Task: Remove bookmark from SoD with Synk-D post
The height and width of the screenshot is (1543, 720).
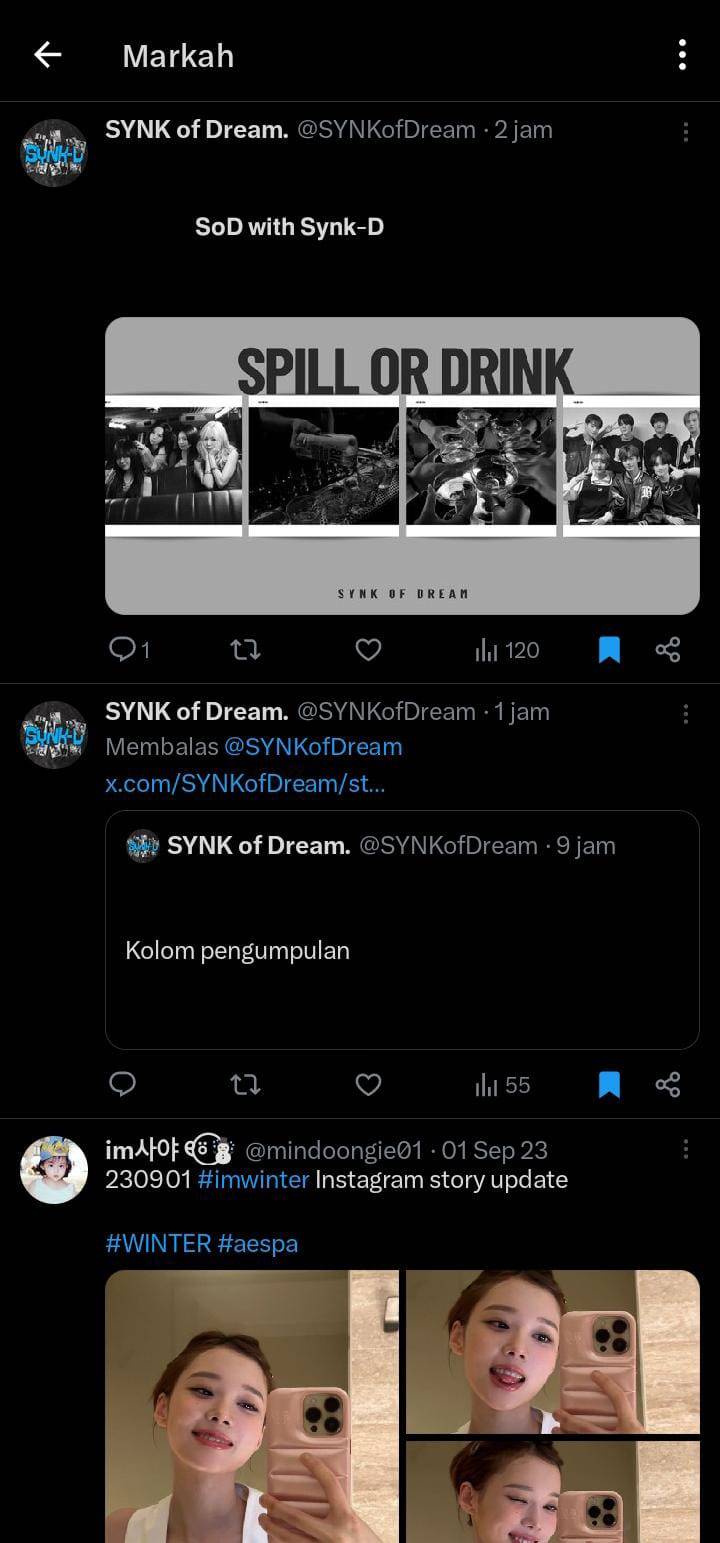Action: click(609, 650)
